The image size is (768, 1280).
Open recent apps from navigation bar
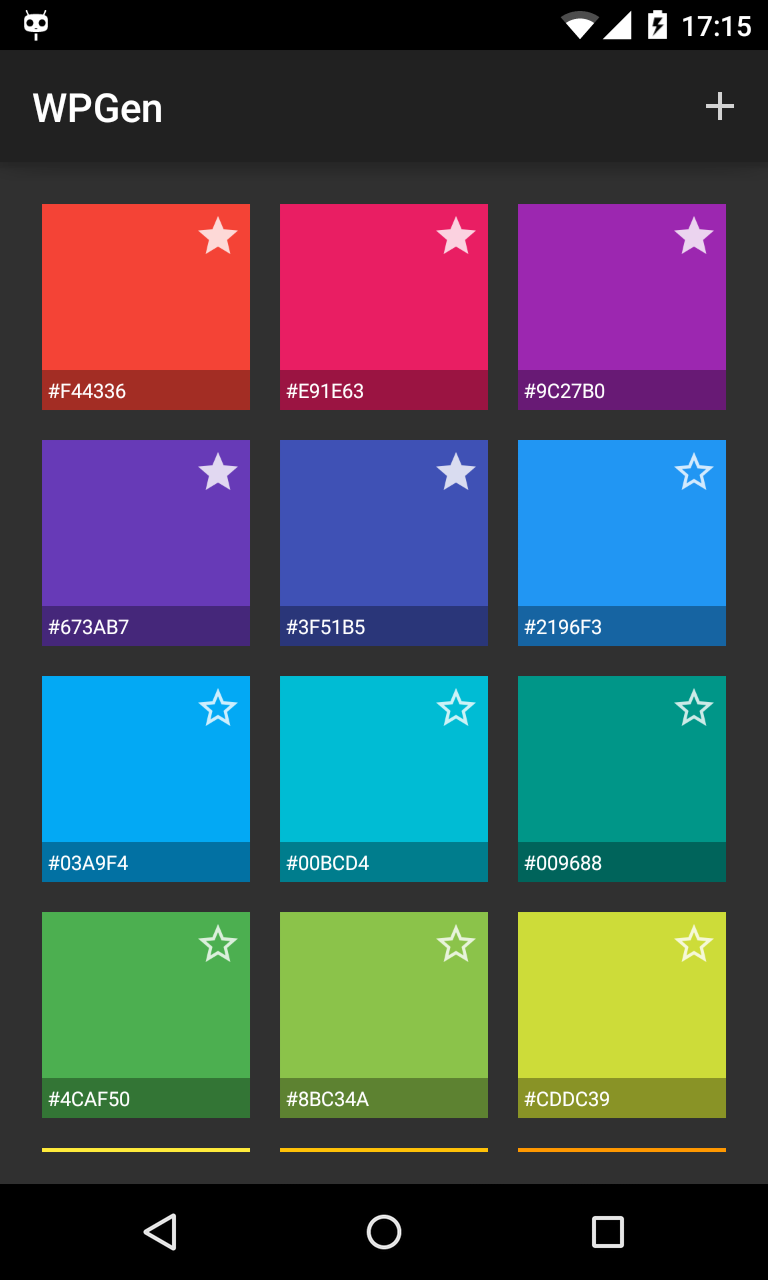607,1232
